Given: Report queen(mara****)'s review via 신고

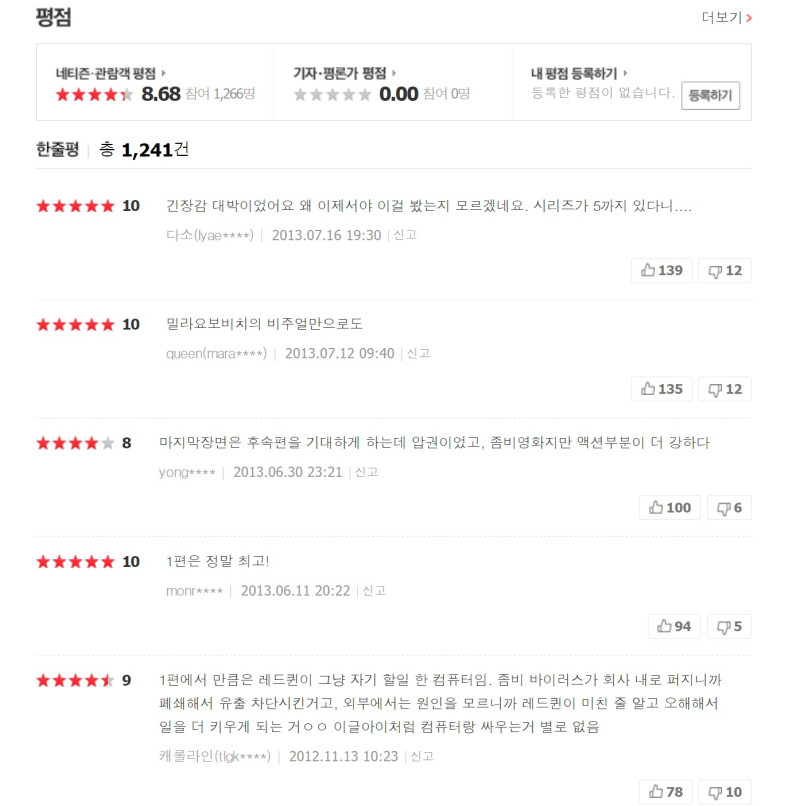Looking at the screenshot, I should (x=418, y=353).
